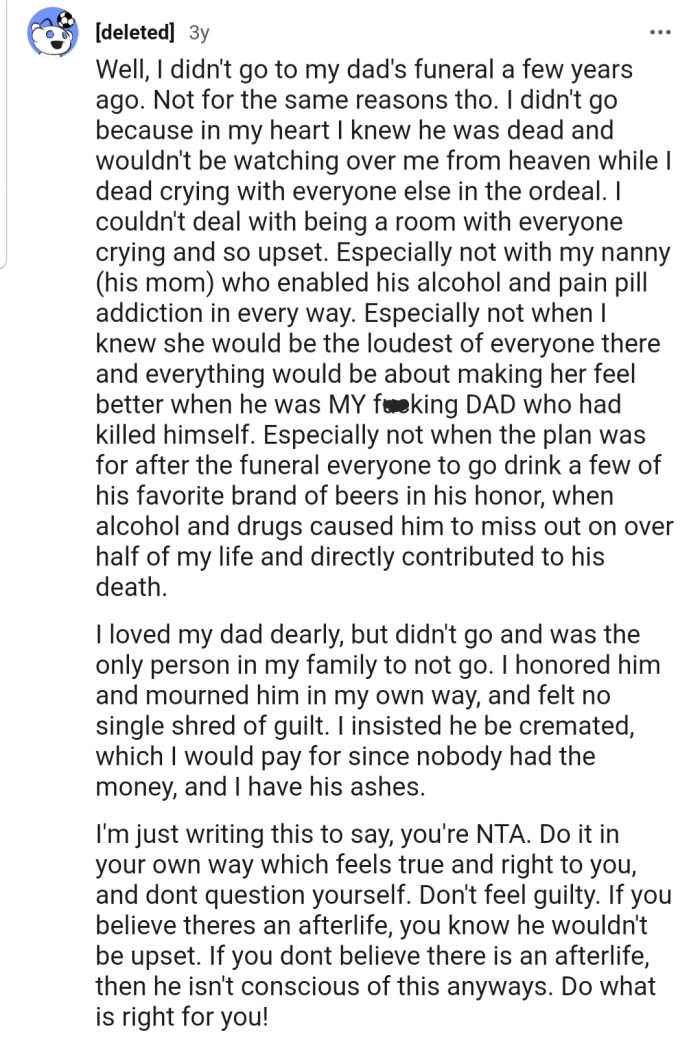Tap the [deleted] username

click(133, 32)
